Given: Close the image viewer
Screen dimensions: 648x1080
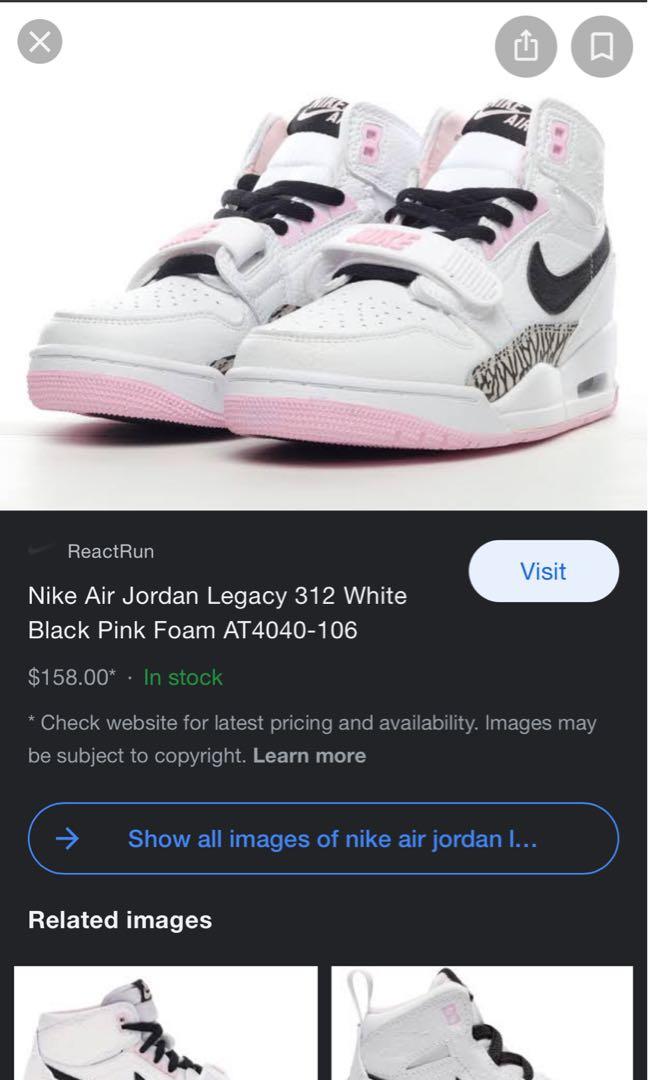Looking at the screenshot, I should [x=40, y=42].
